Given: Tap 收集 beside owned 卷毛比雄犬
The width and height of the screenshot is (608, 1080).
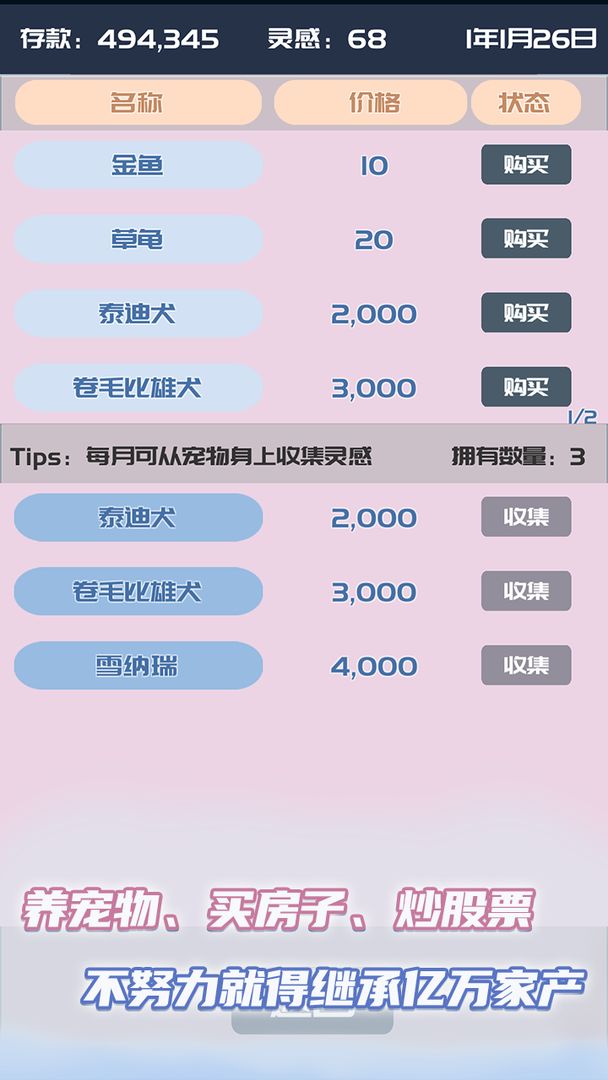Looking at the screenshot, I should (x=526, y=591).
